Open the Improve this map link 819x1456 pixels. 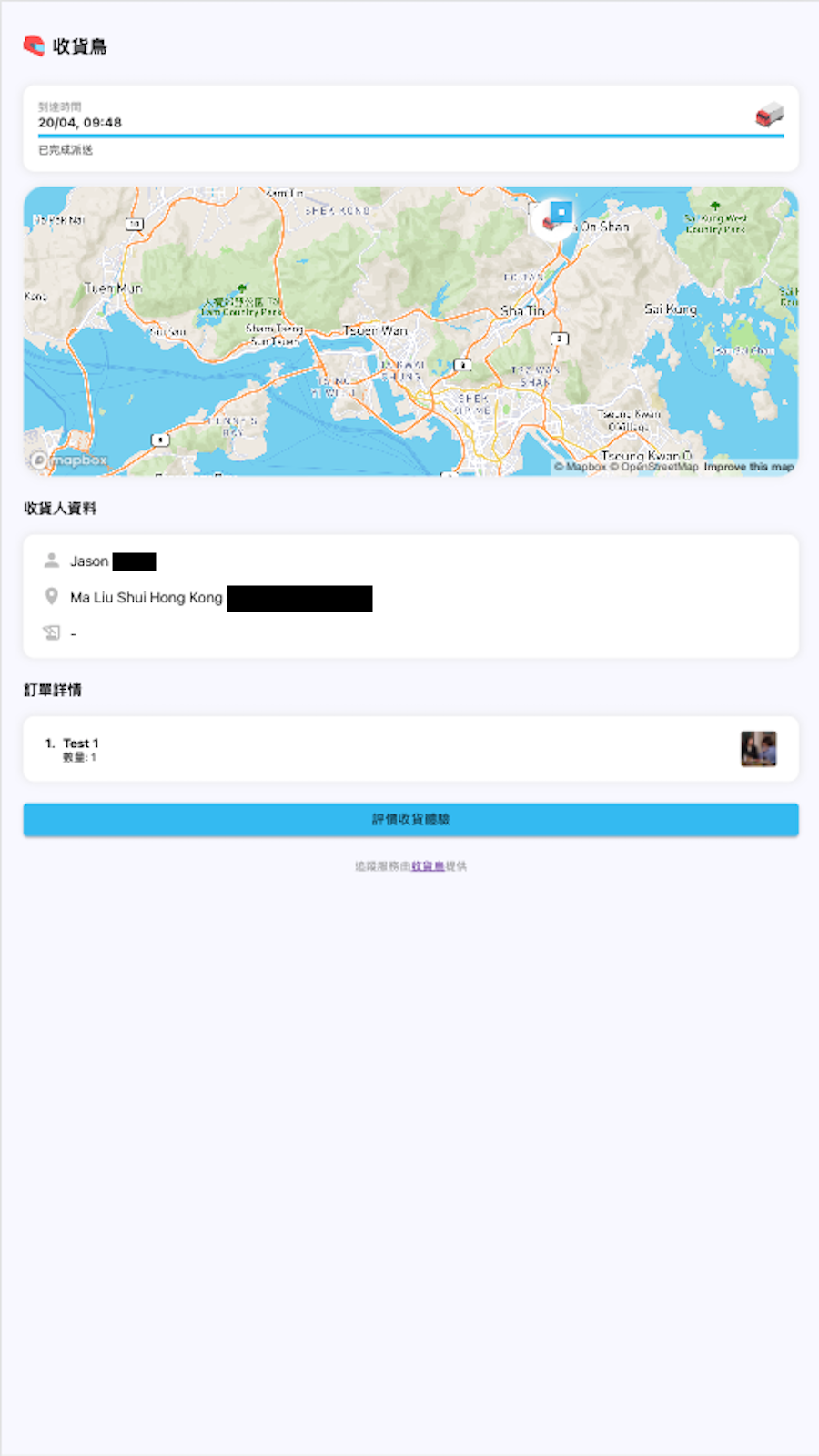(x=748, y=467)
